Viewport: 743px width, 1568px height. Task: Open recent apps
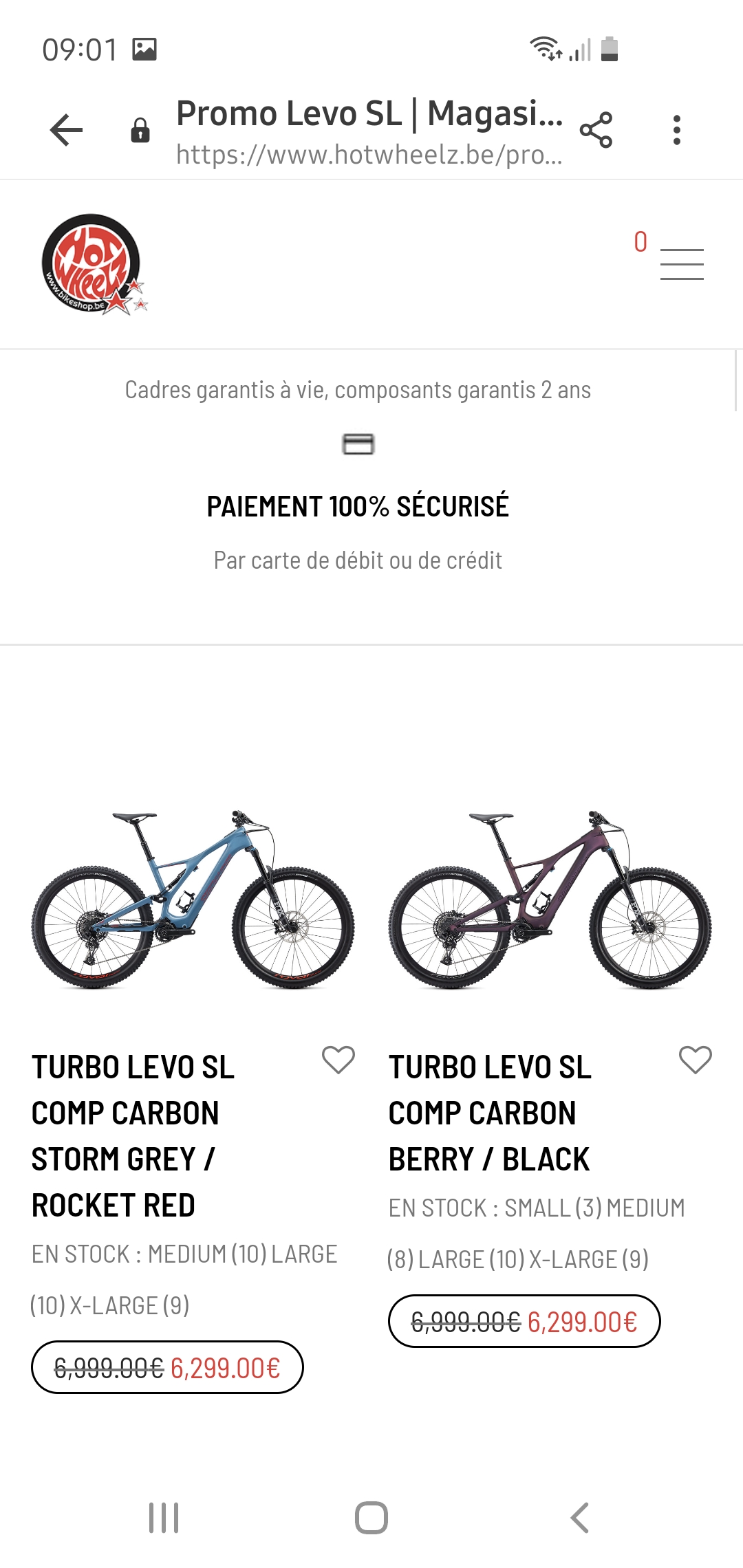pos(164,1517)
